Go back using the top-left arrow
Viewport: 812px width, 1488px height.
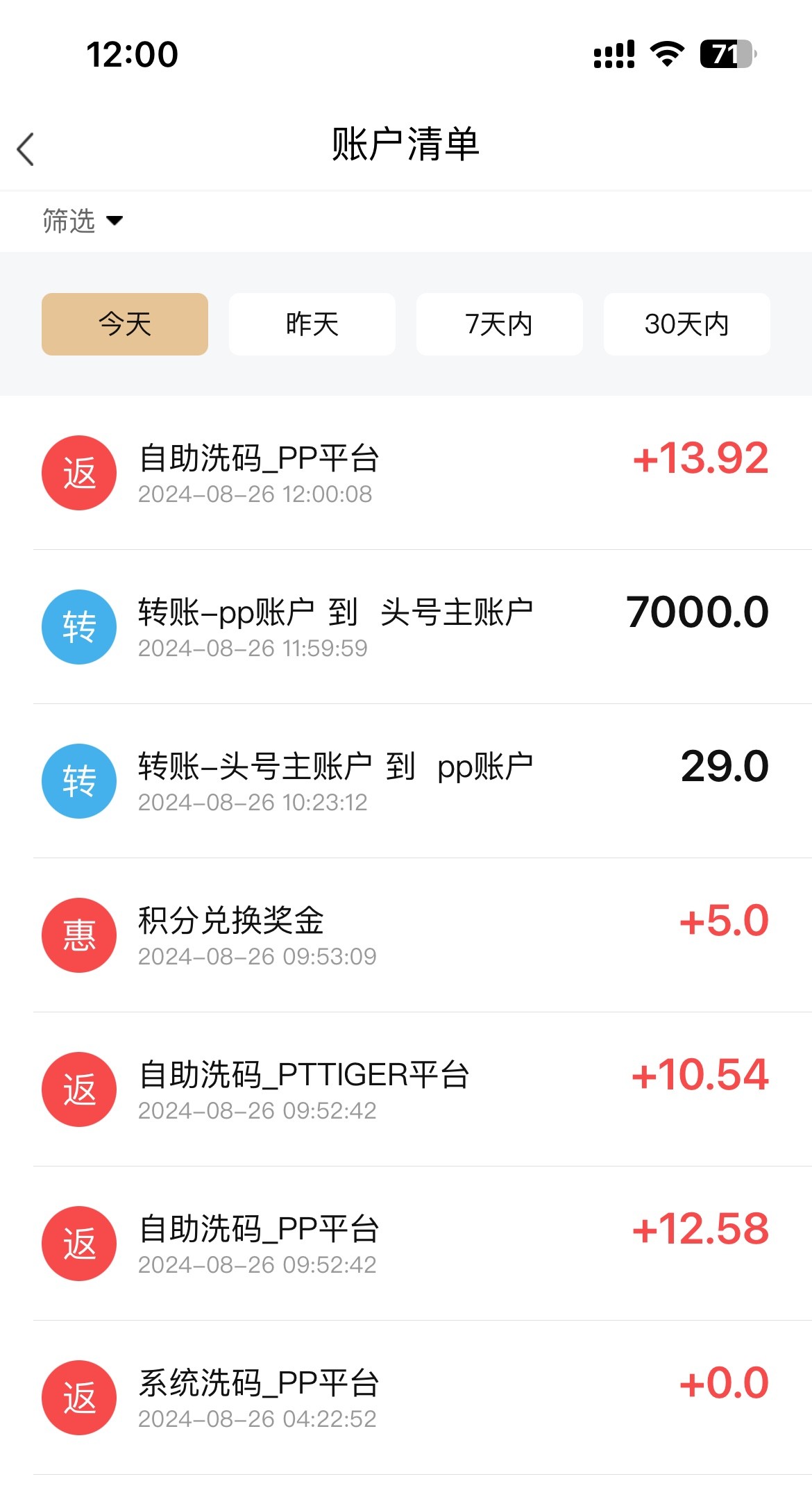[26, 149]
